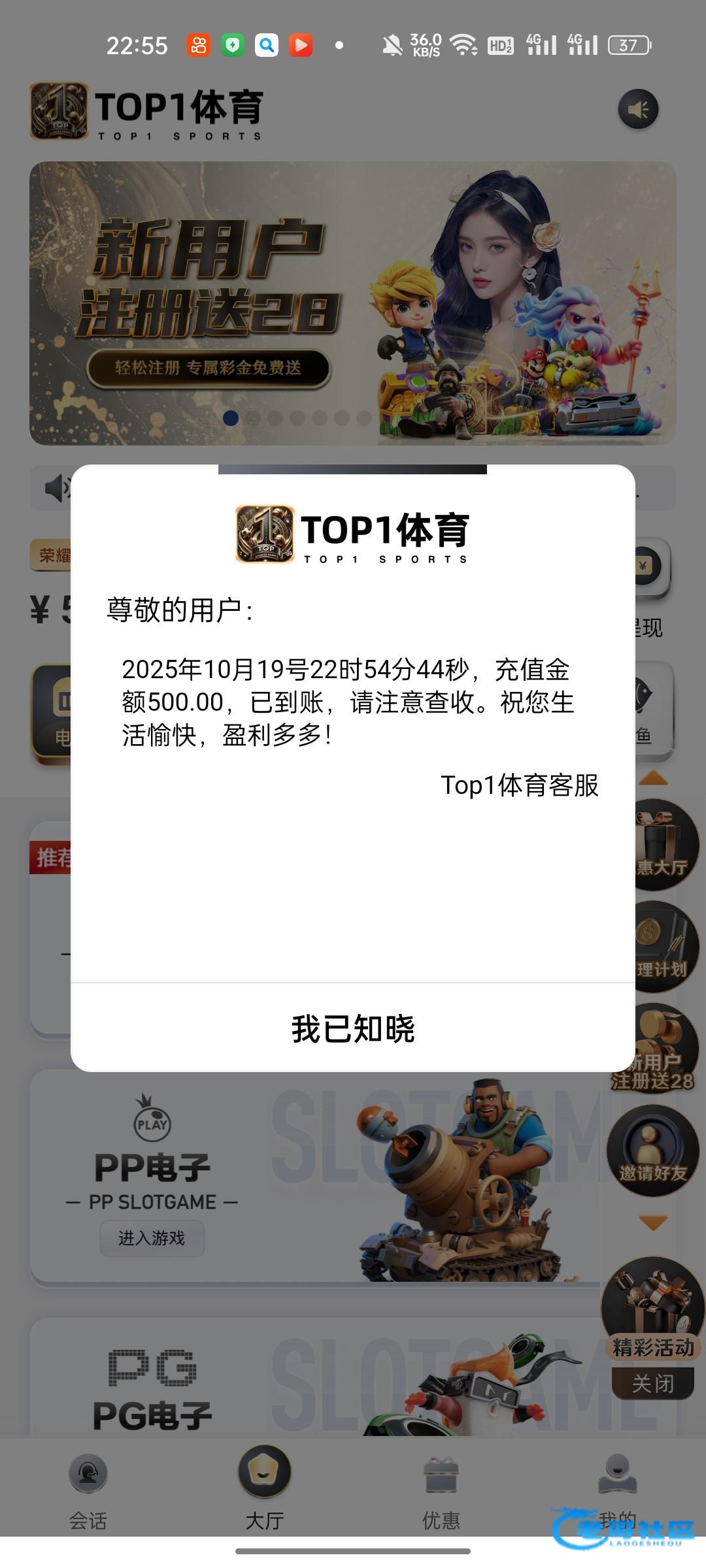Open the 精彩活动 gift shortcut

653,1307
